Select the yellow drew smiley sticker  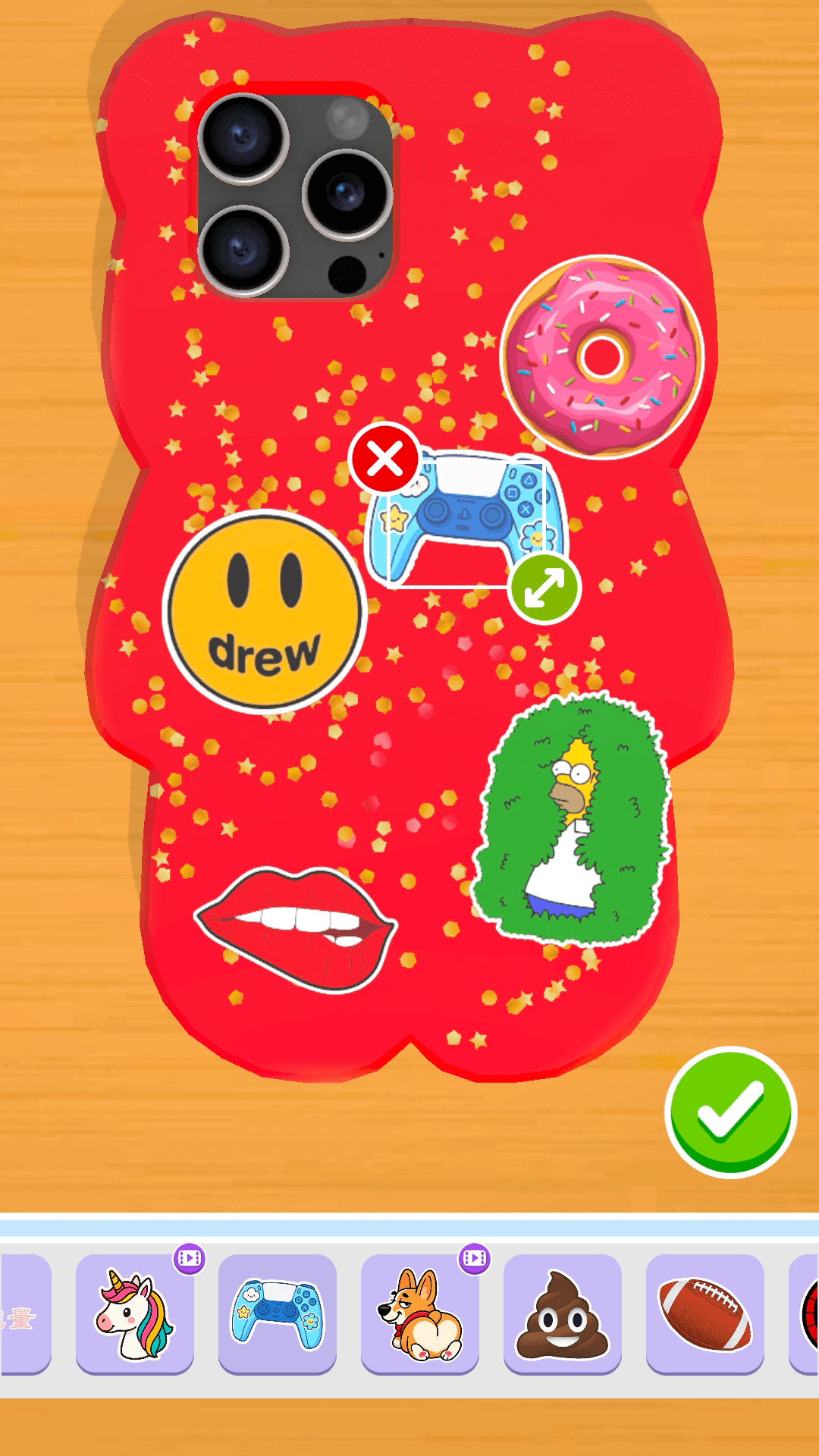pos(265,611)
